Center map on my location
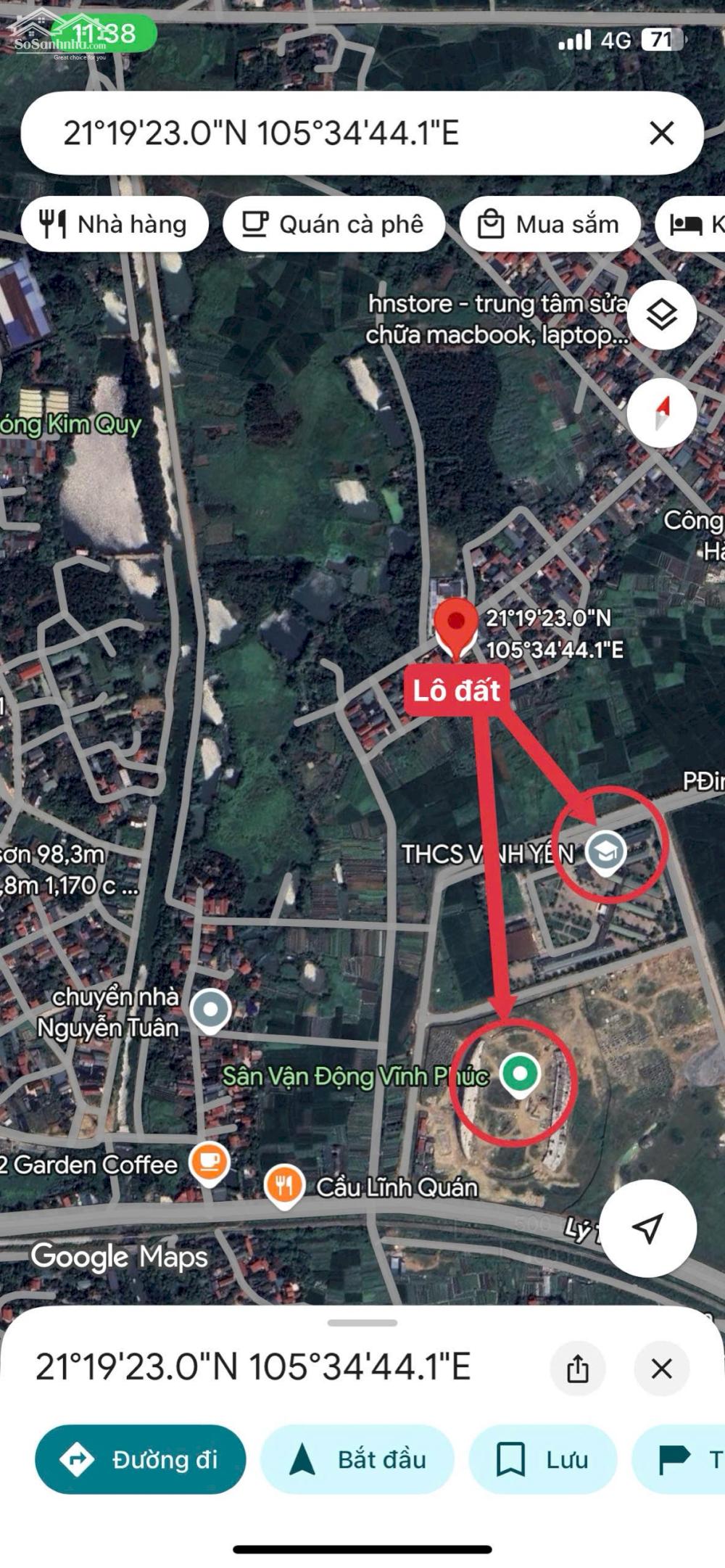The image size is (725, 1568). click(x=647, y=1228)
